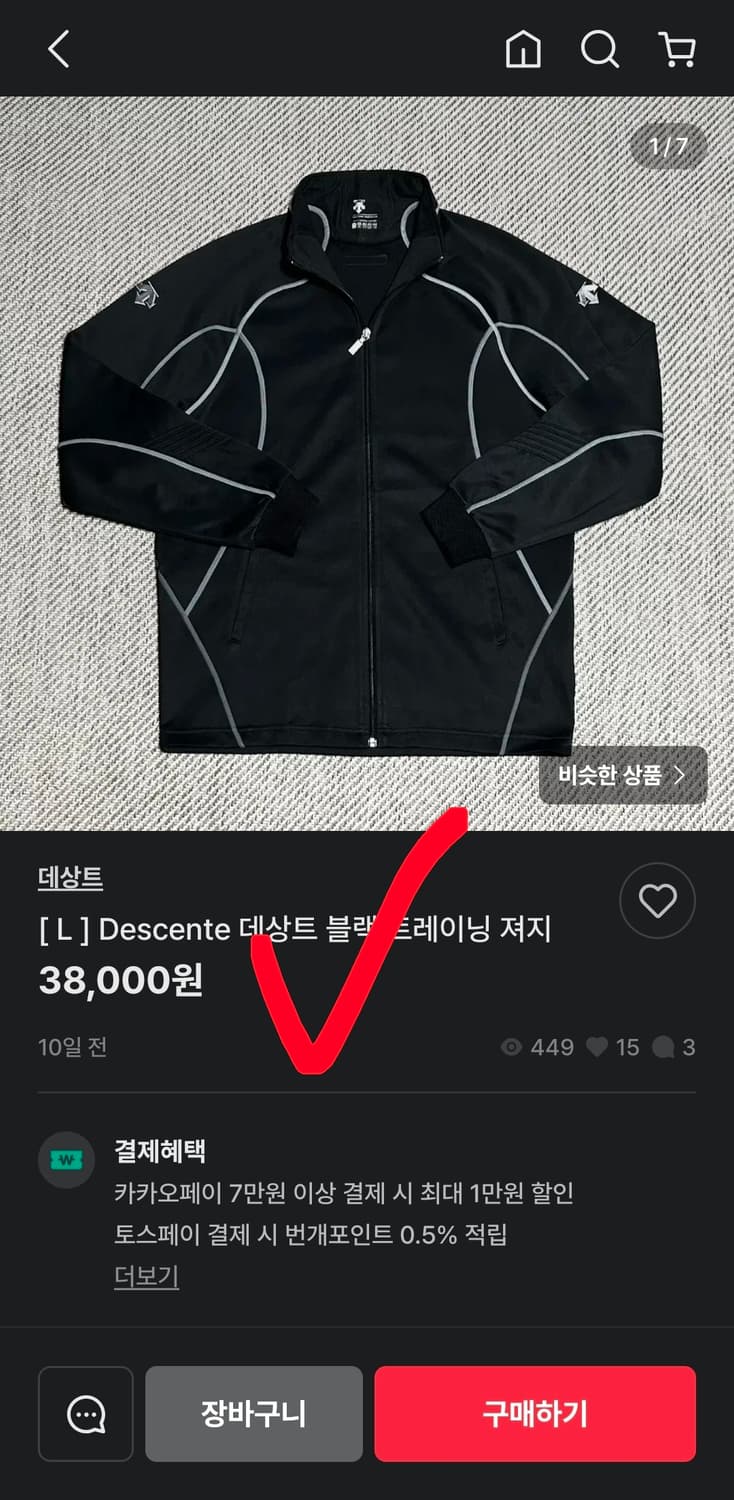The image size is (734, 1500).
Task: Open the shopping cart icon
Action: click(x=678, y=48)
